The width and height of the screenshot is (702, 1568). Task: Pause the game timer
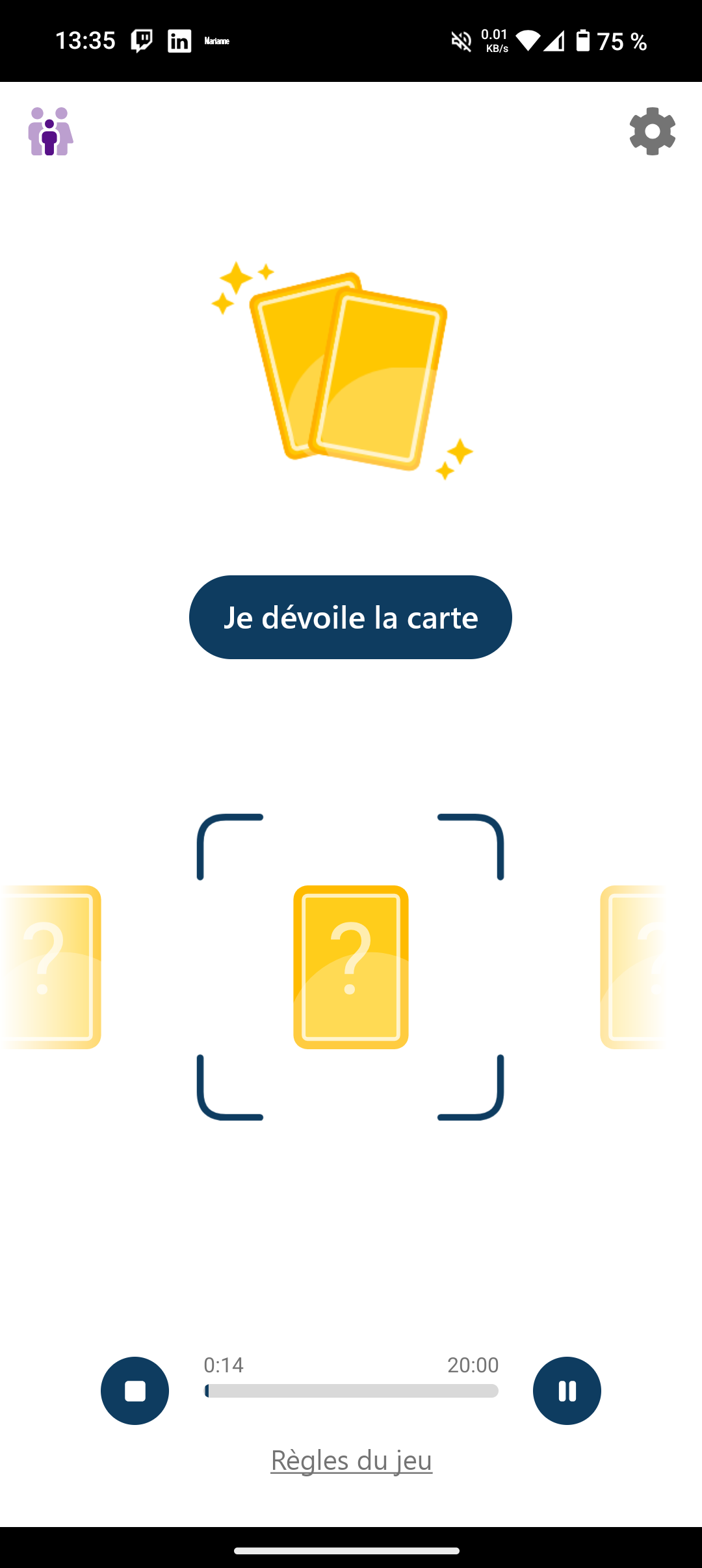567,1391
